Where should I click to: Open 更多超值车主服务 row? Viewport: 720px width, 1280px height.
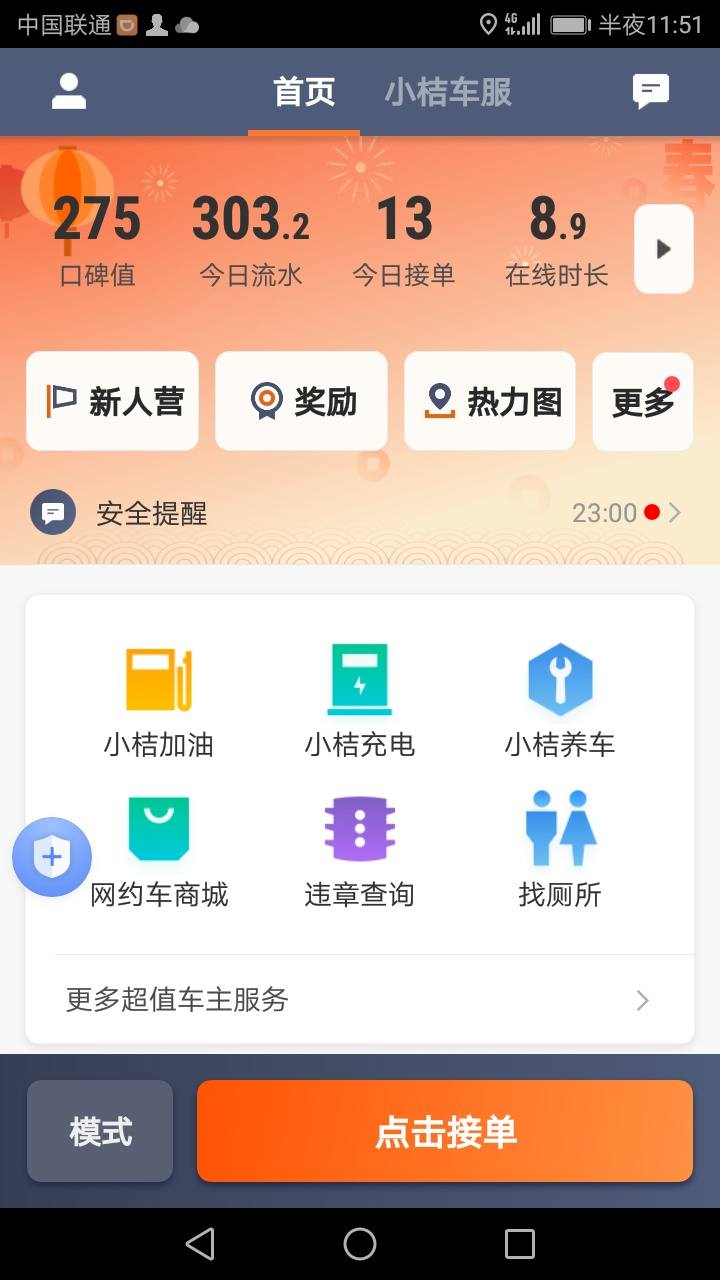pyautogui.click(x=360, y=1000)
